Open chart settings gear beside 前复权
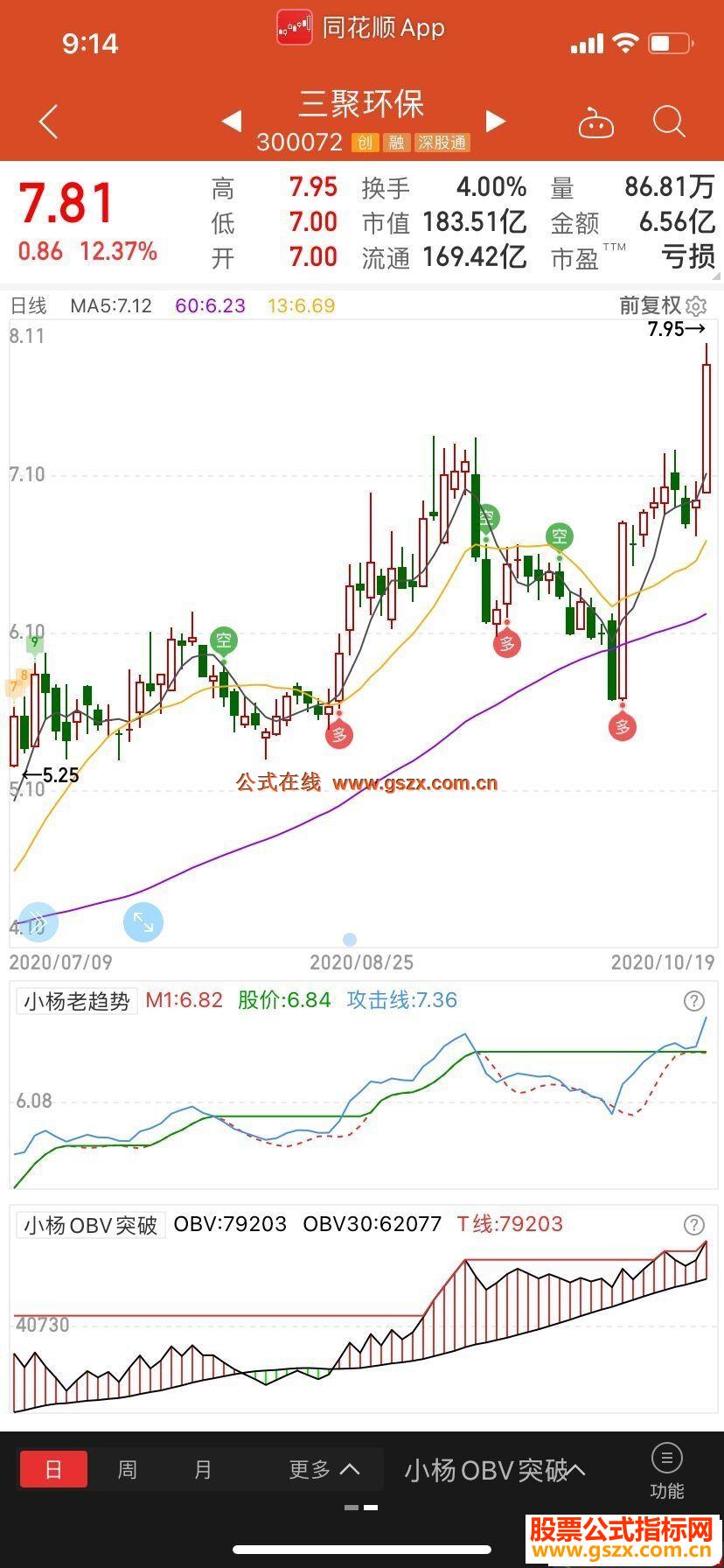This screenshot has width=724, height=1568. (x=696, y=306)
